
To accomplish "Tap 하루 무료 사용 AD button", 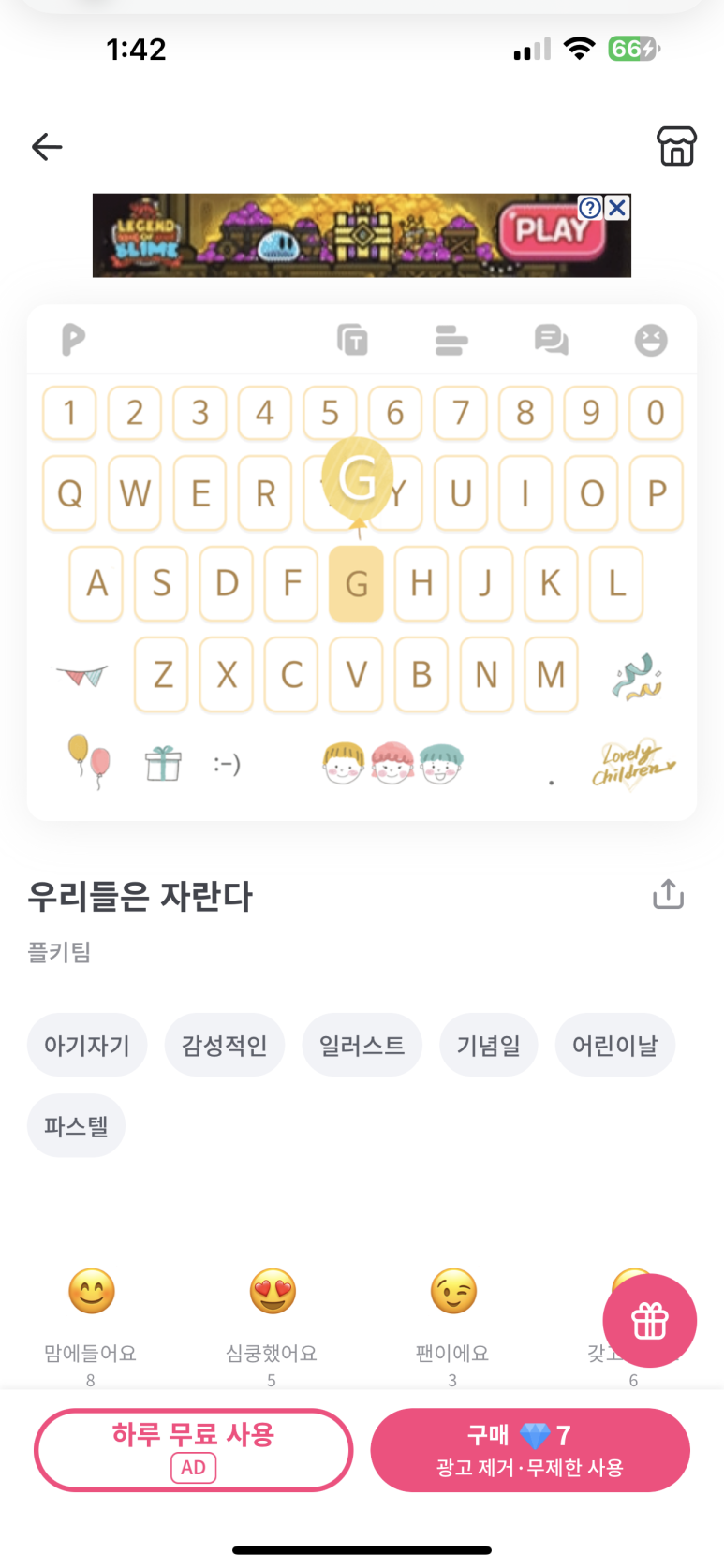I will [x=194, y=1449].
